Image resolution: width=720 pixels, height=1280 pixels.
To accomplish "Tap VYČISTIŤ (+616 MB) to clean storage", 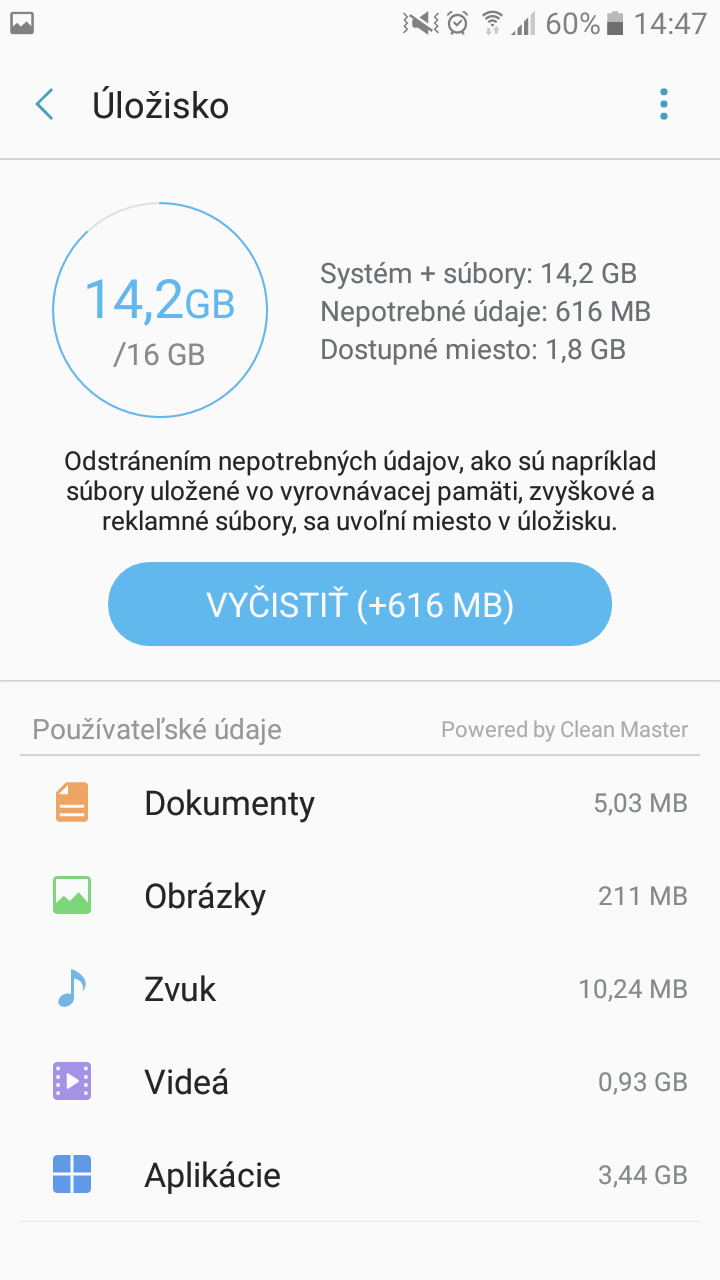I will pos(360,604).
